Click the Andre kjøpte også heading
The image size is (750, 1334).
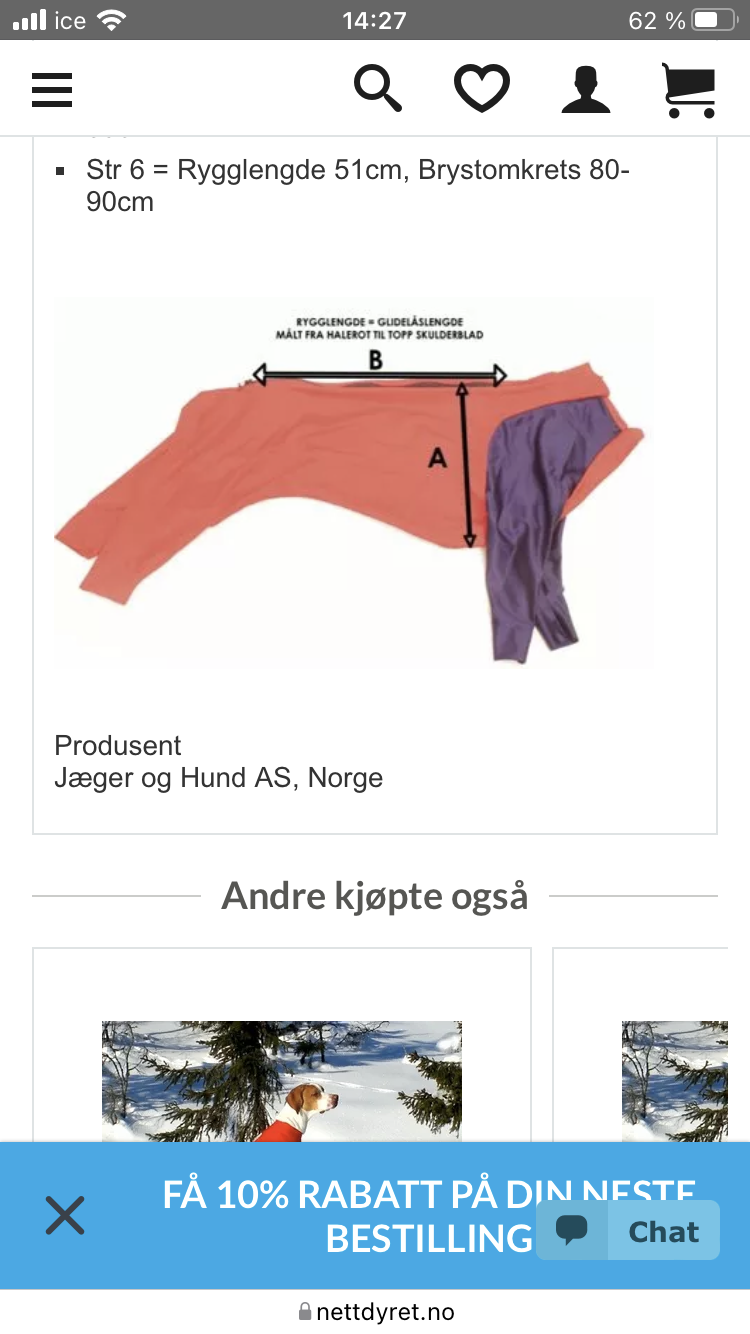click(375, 896)
